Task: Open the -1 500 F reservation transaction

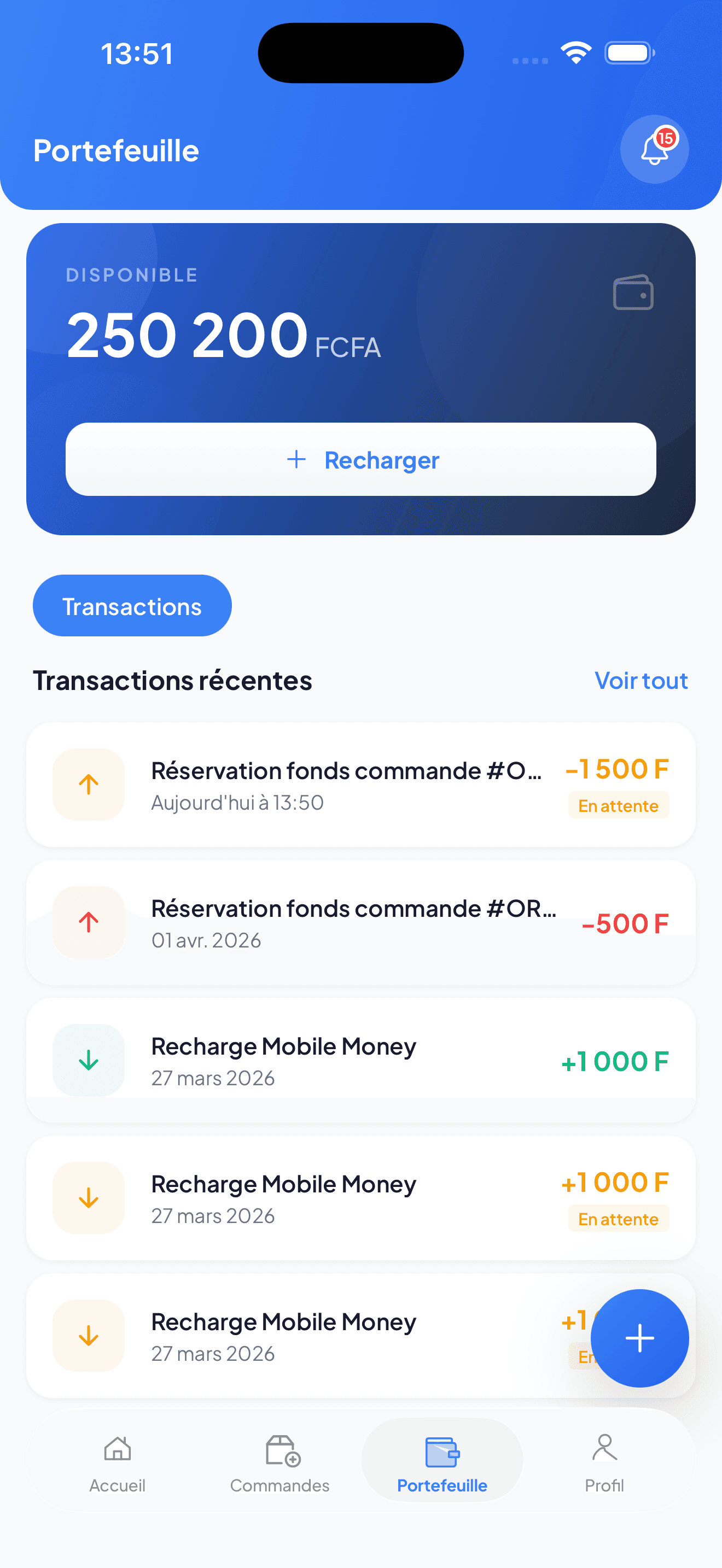Action: (360, 785)
